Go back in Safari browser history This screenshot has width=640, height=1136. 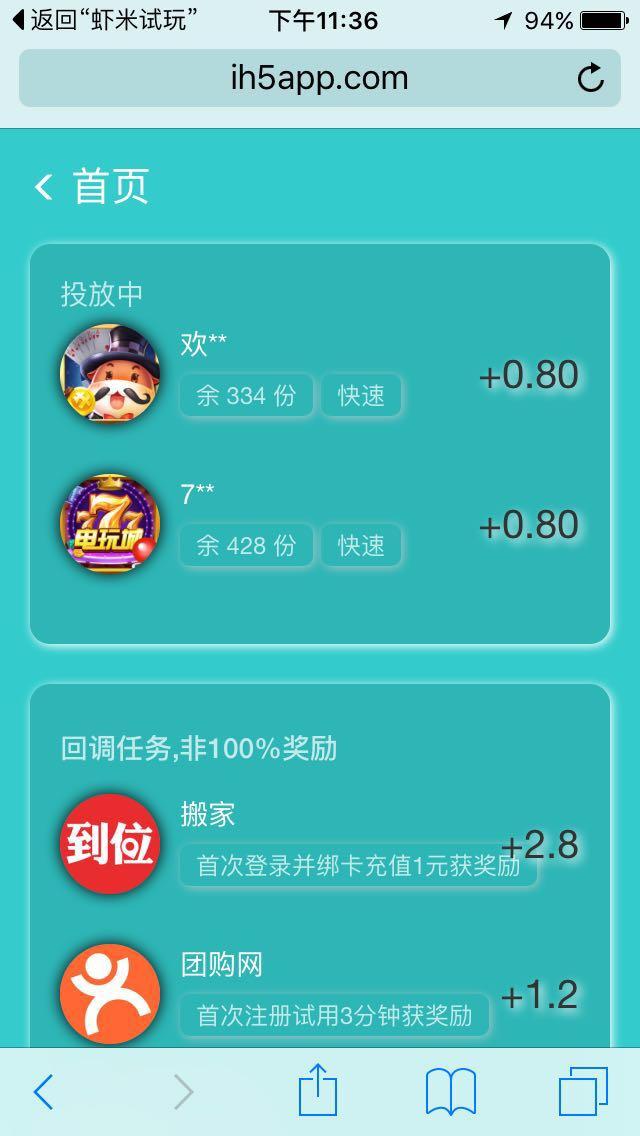(43, 1092)
